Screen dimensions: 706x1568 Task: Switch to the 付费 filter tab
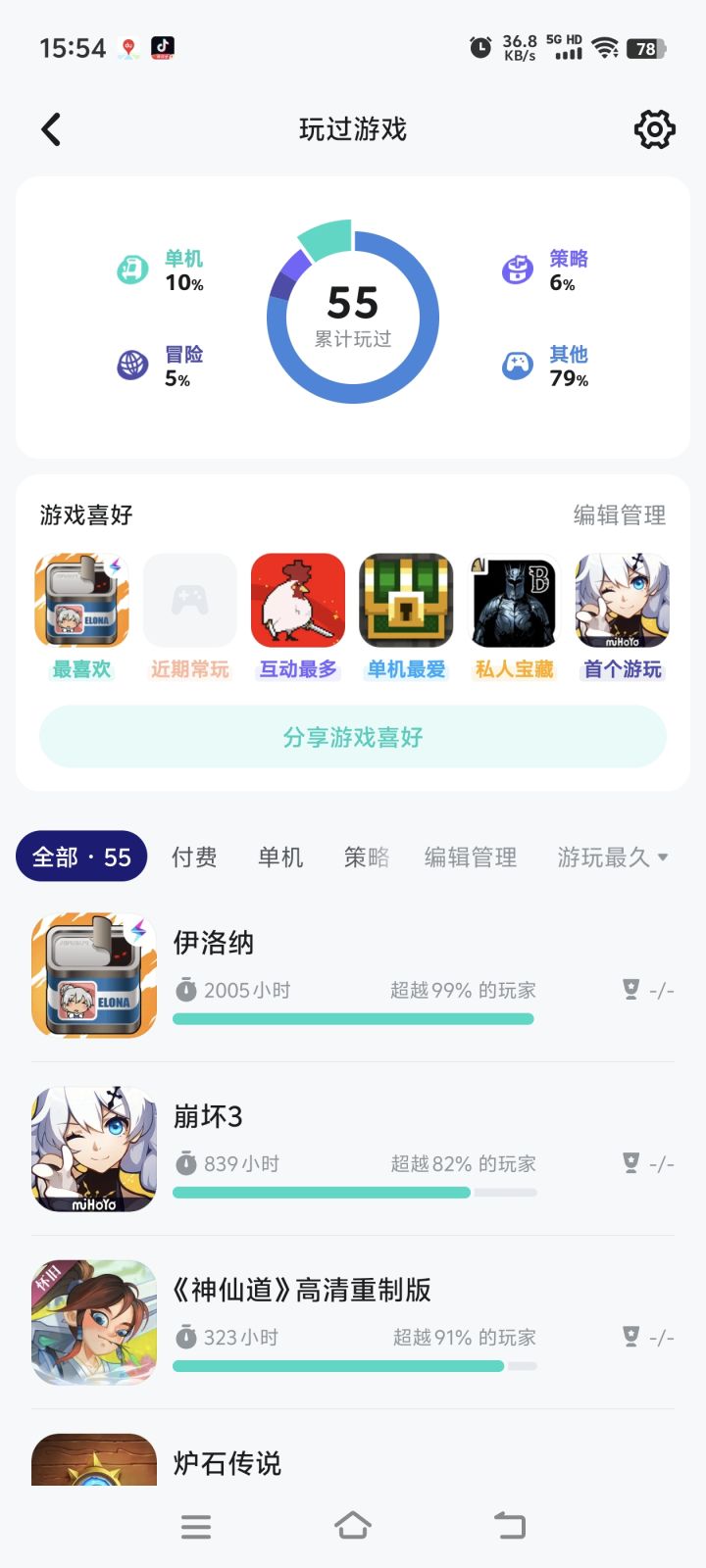[x=193, y=857]
